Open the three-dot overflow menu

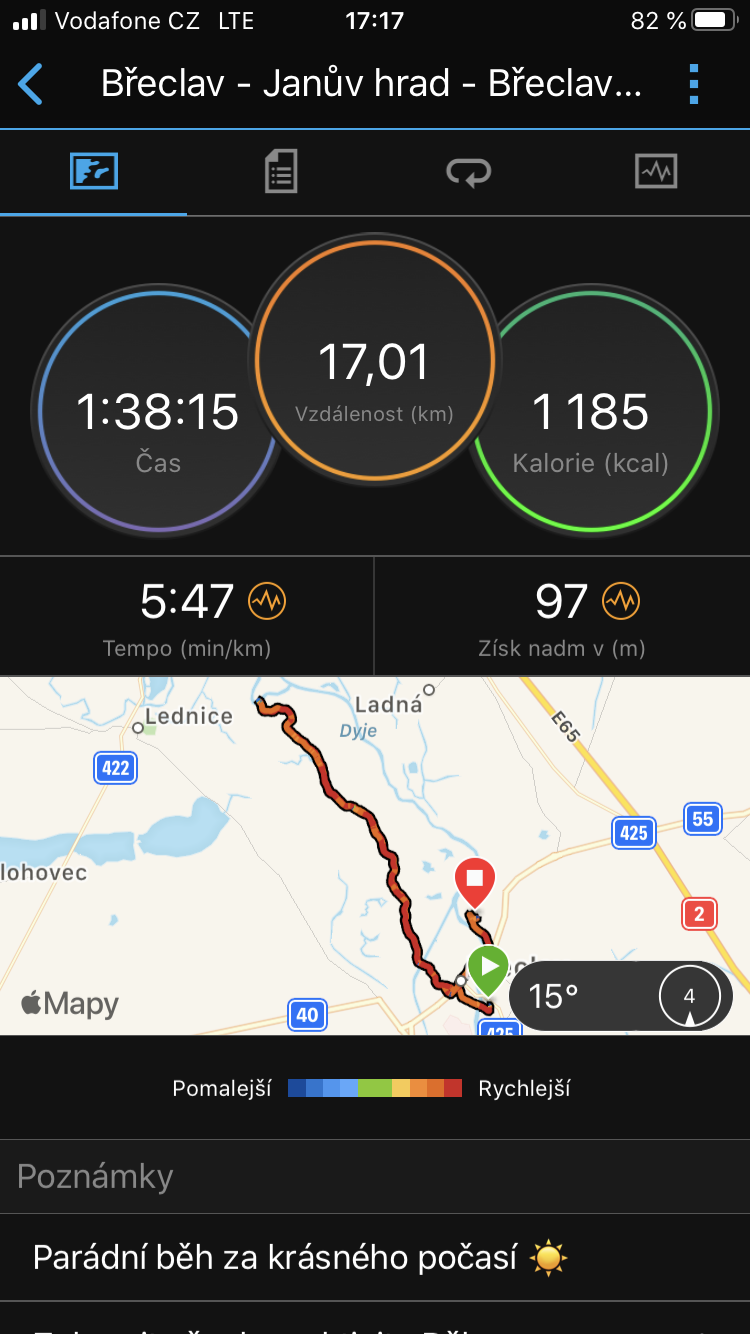point(694,85)
